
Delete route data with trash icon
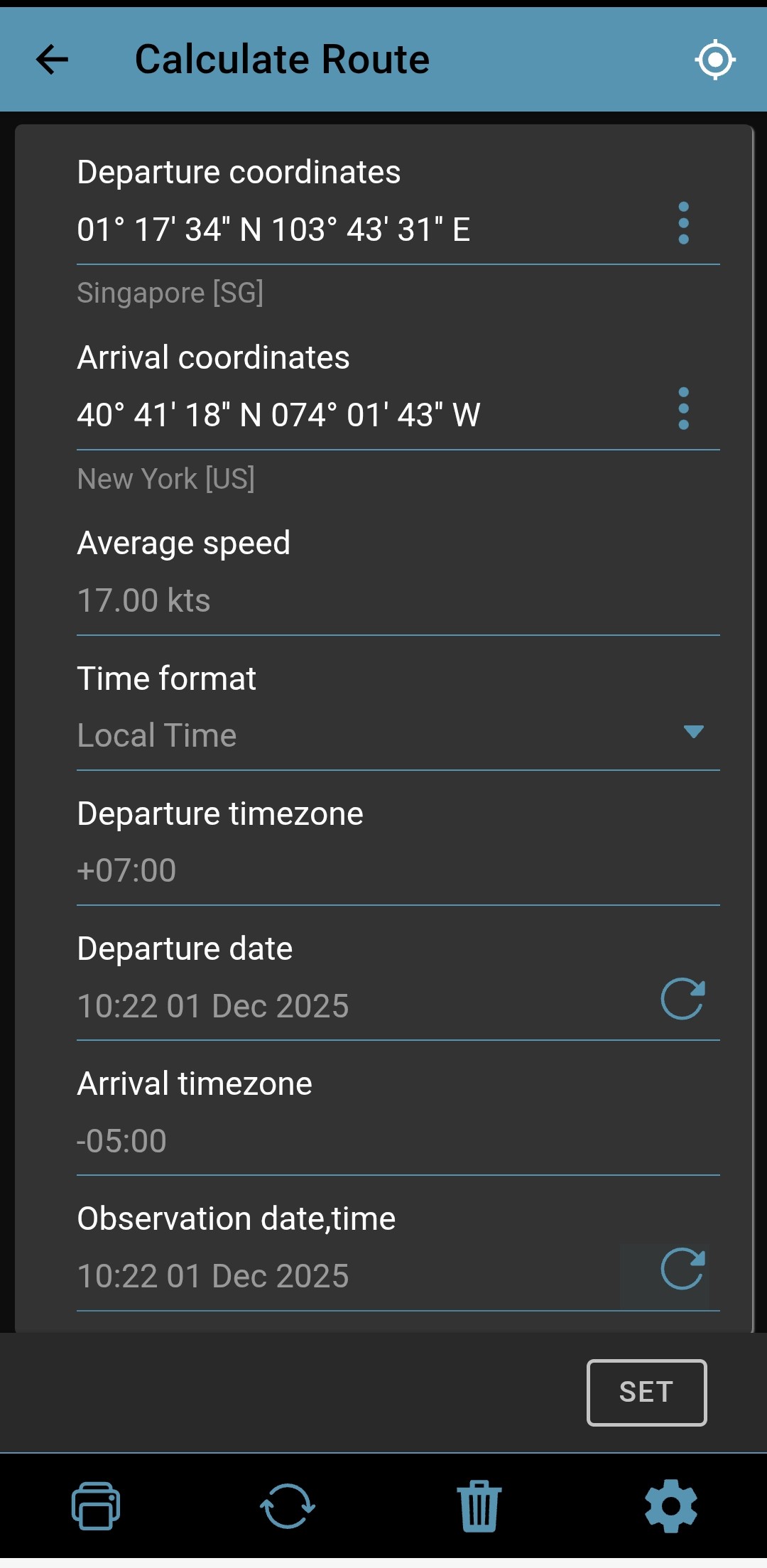coord(479,1506)
